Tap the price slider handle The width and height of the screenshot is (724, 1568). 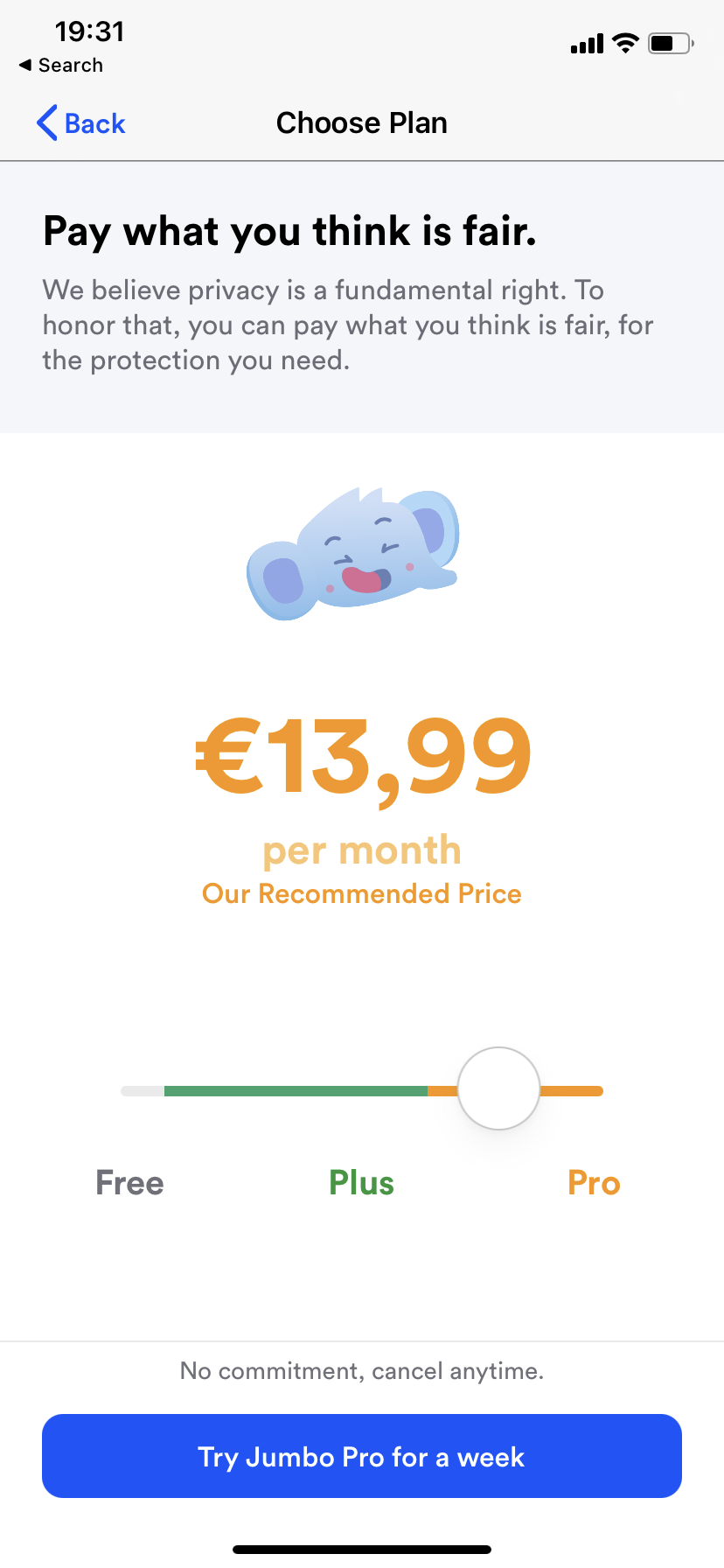point(498,1088)
